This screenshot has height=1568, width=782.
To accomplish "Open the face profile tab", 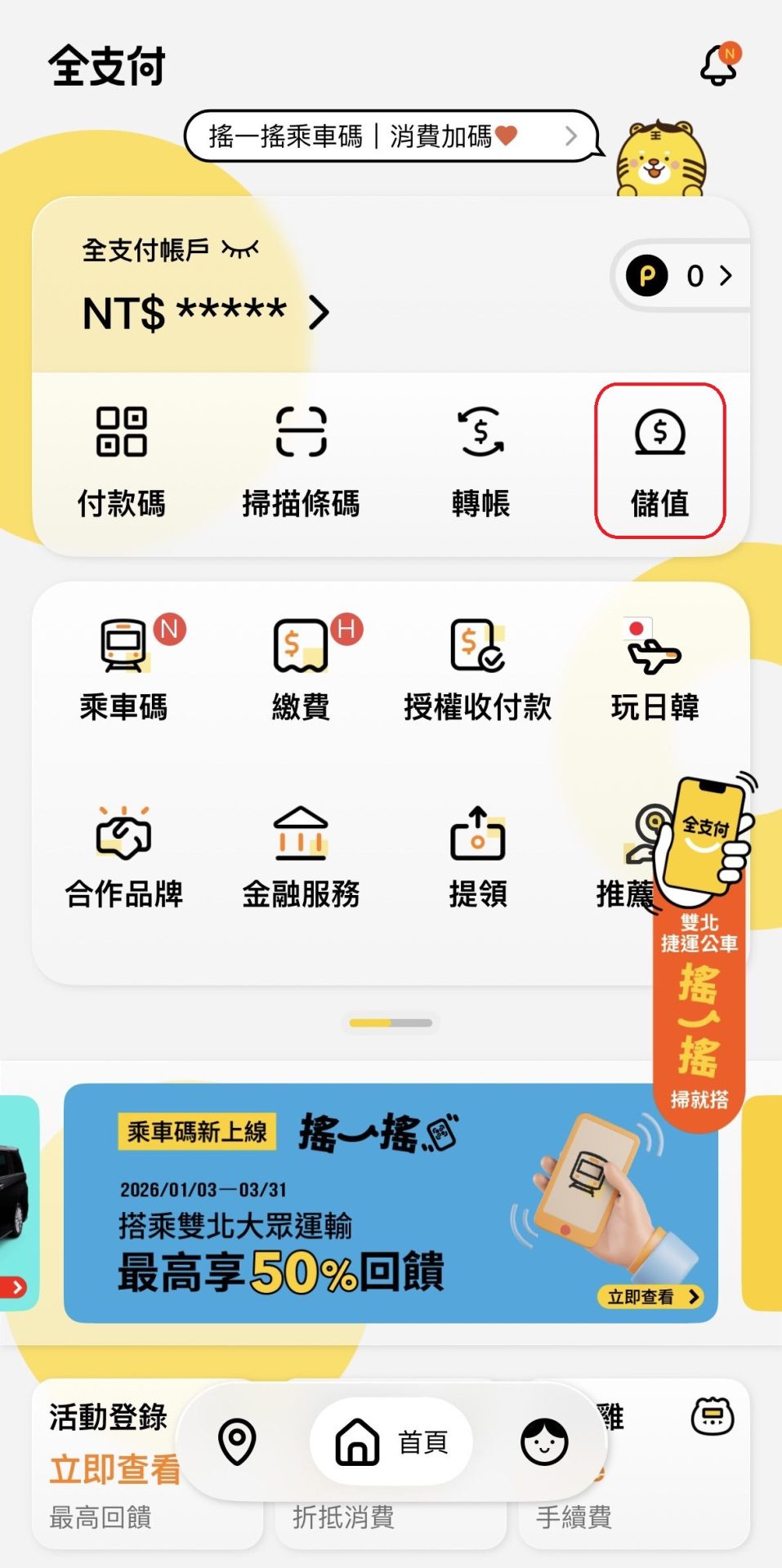I will [544, 1441].
